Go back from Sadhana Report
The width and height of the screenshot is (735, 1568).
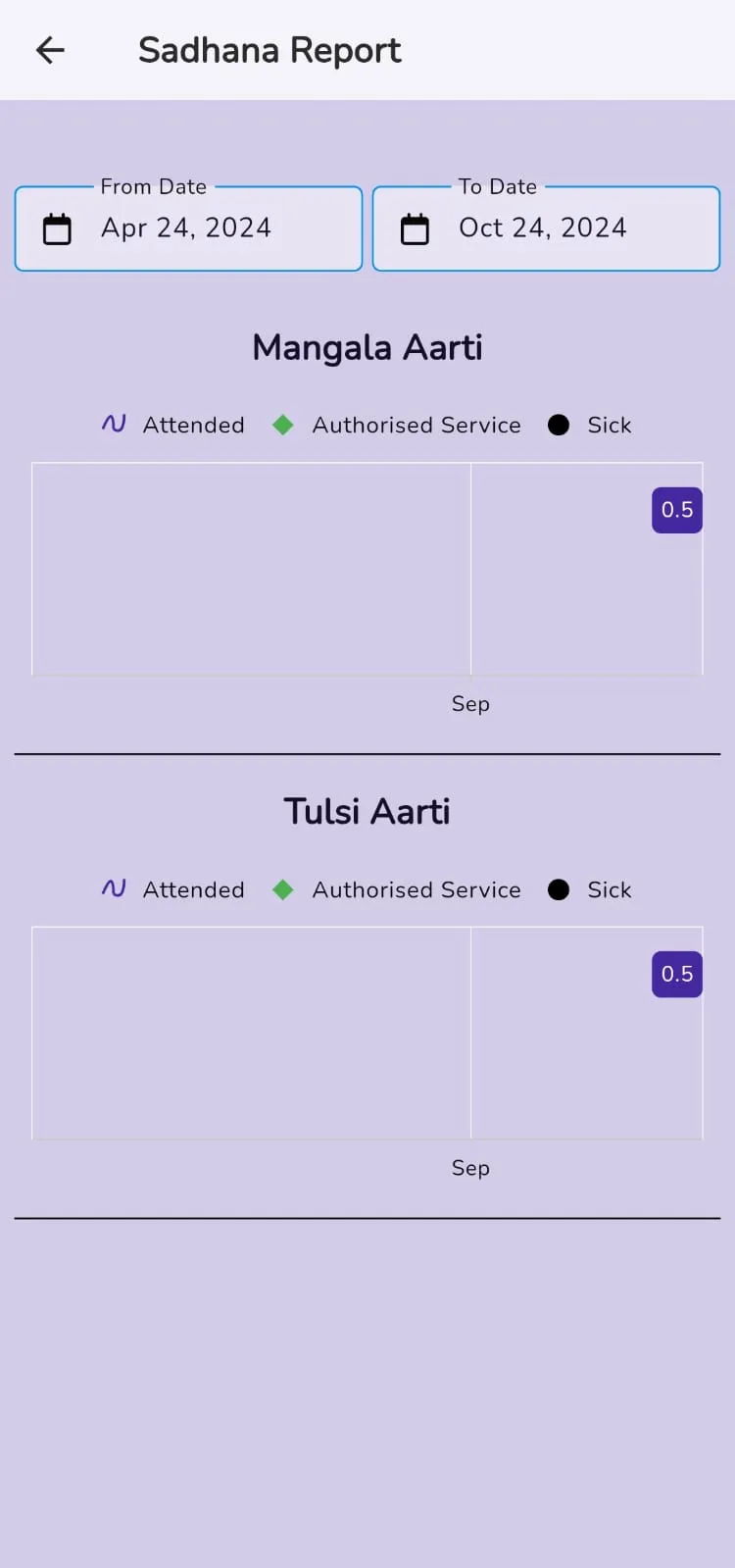pos(50,50)
